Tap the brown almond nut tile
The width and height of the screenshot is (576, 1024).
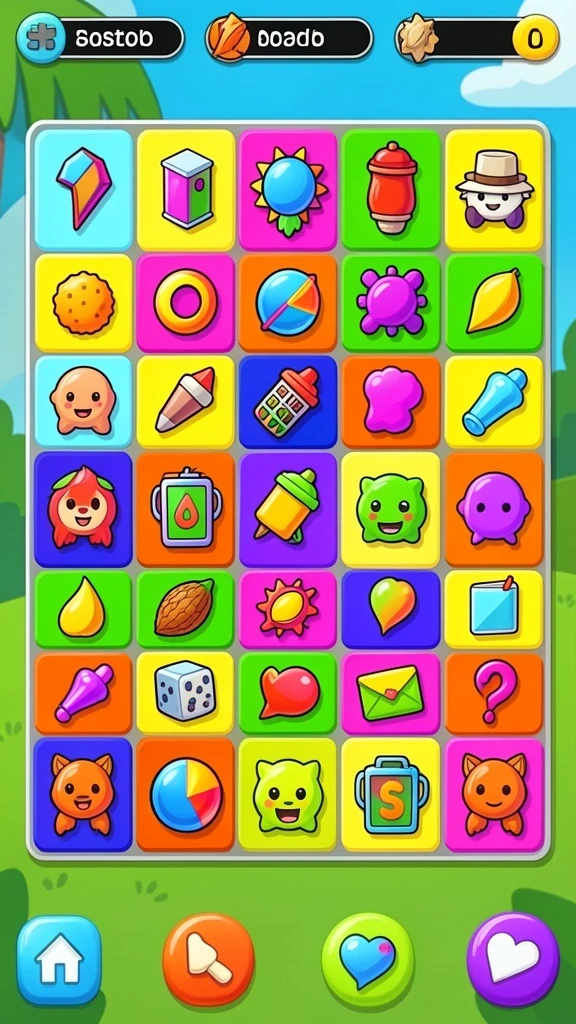pos(185,609)
